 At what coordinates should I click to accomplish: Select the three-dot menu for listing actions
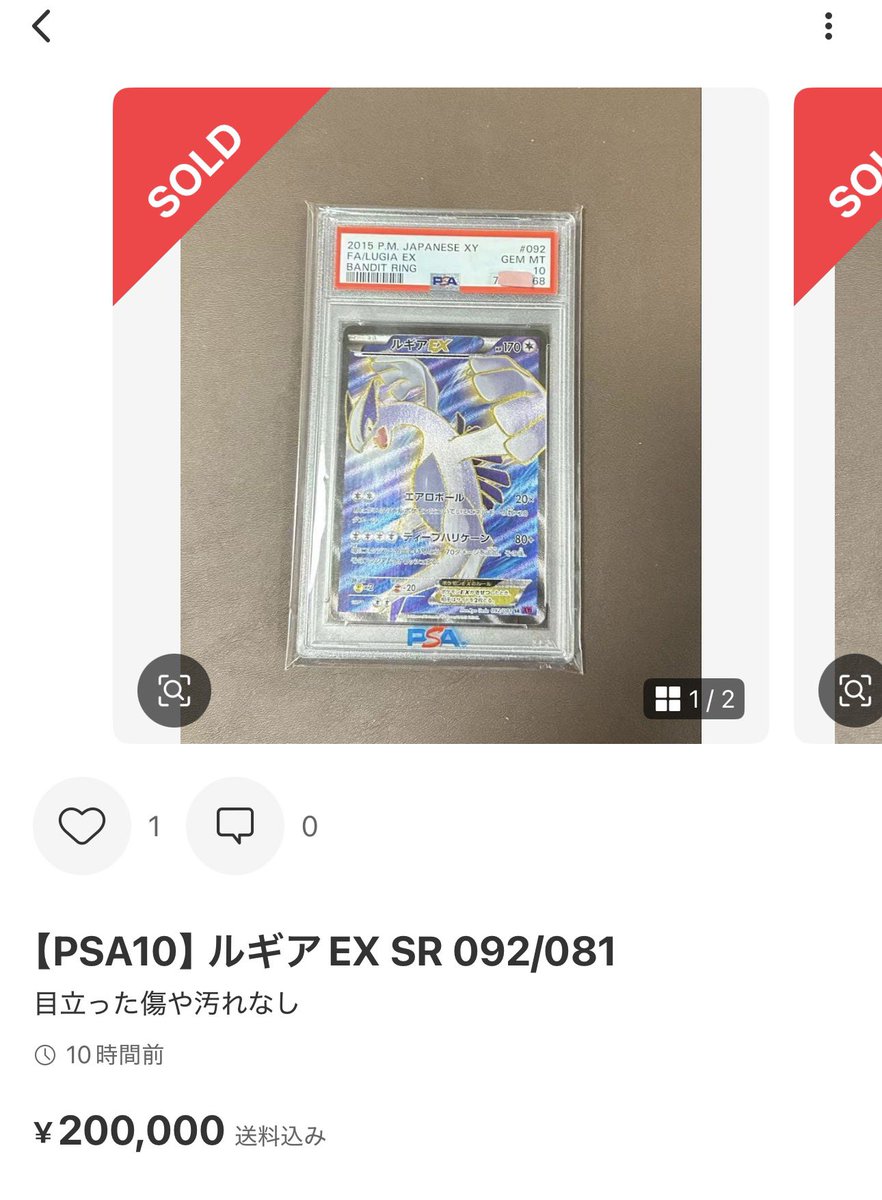(x=828, y=27)
